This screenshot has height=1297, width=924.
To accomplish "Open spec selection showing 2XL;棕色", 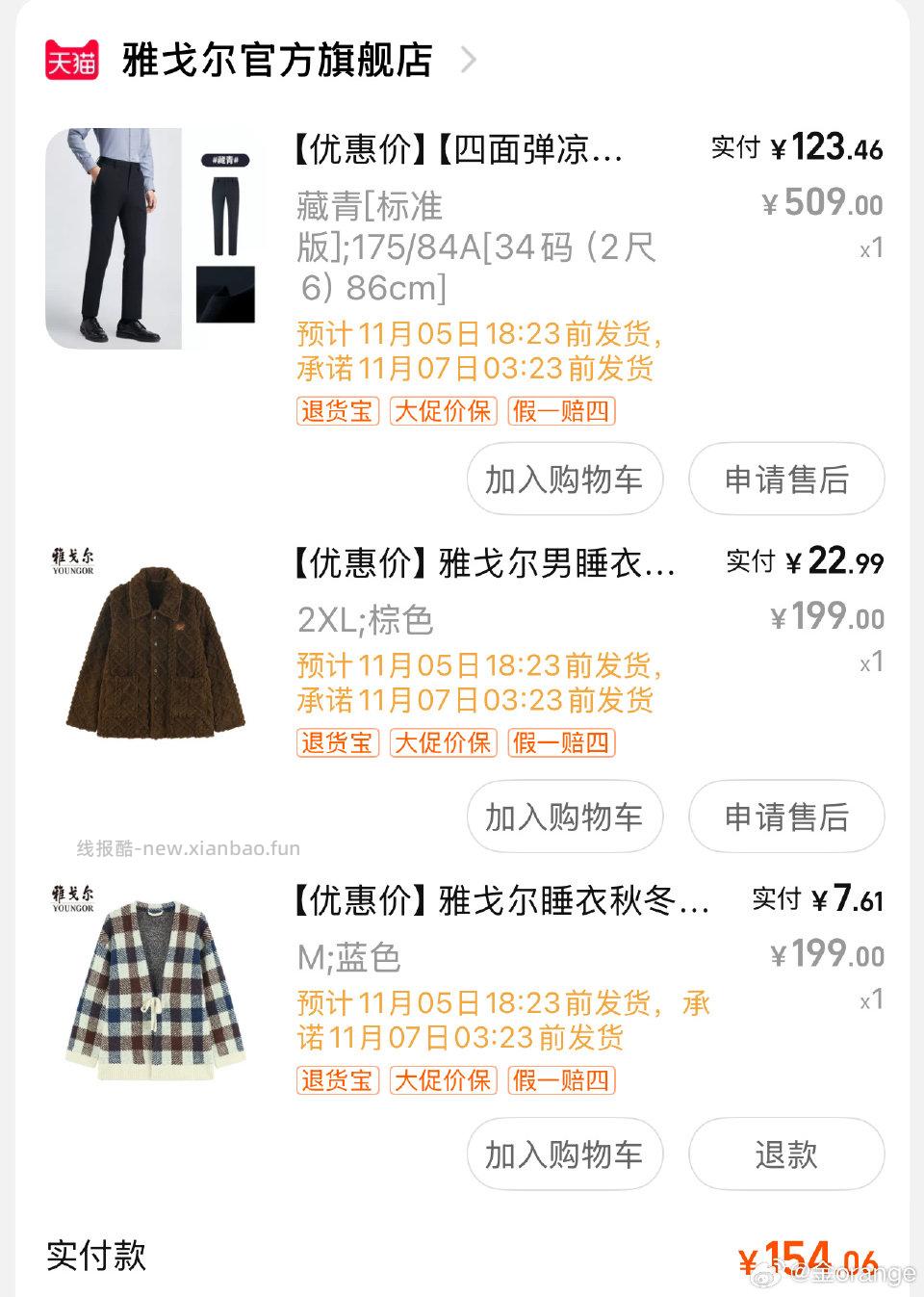I will point(364,621).
